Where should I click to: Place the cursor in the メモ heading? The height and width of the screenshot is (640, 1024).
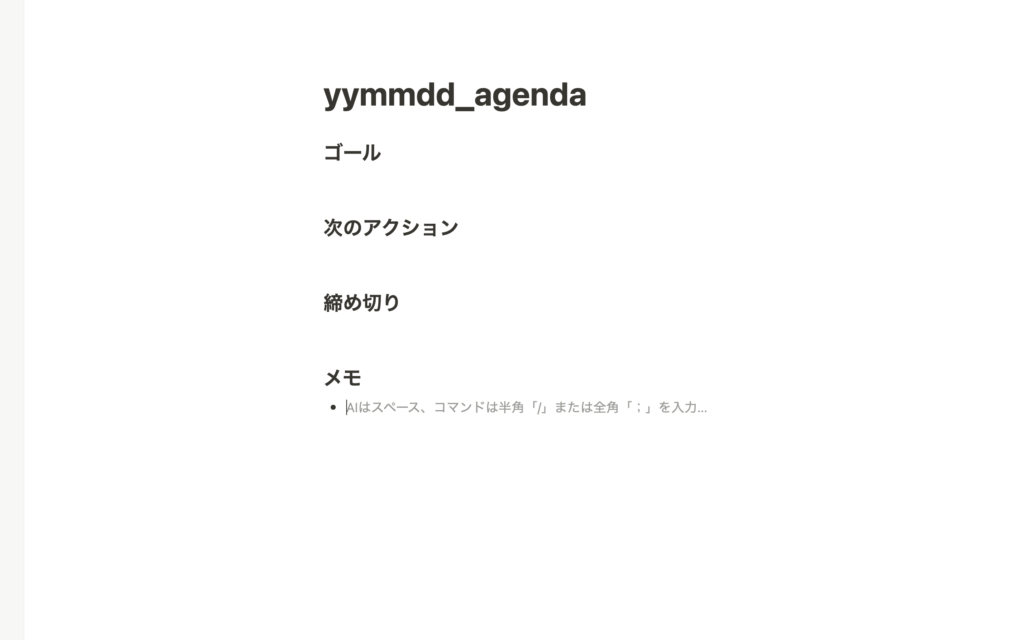point(342,378)
